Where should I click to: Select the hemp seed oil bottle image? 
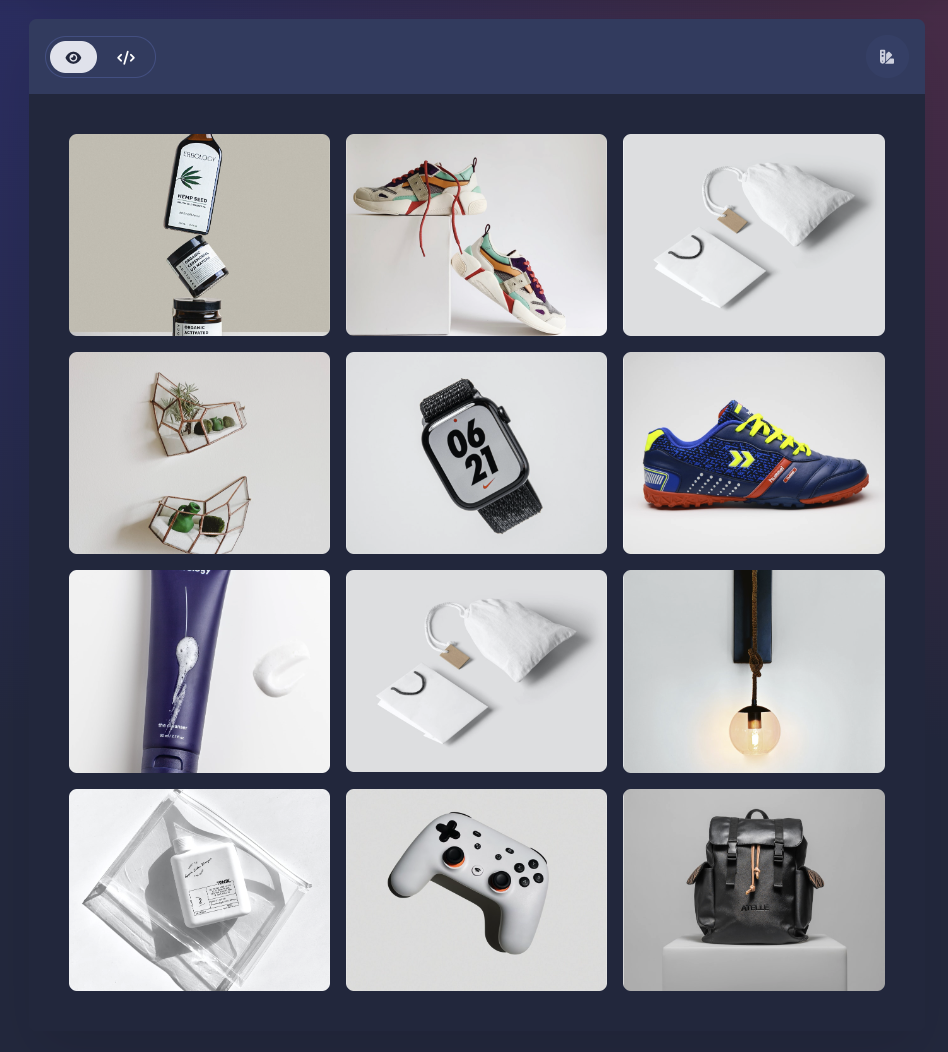(x=199, y=234)
